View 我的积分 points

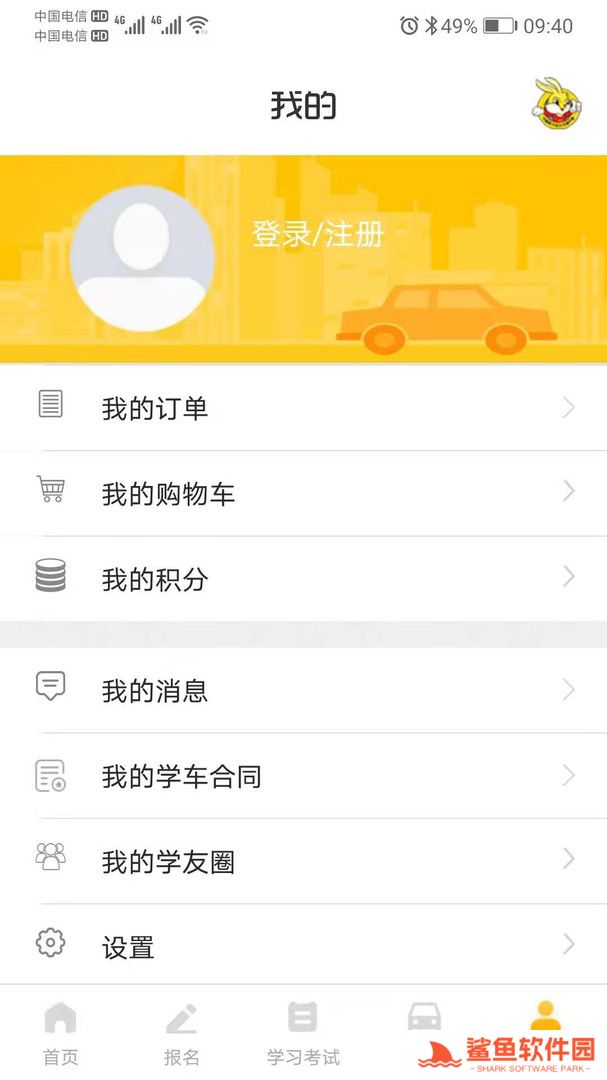click(x=303, y=579)
